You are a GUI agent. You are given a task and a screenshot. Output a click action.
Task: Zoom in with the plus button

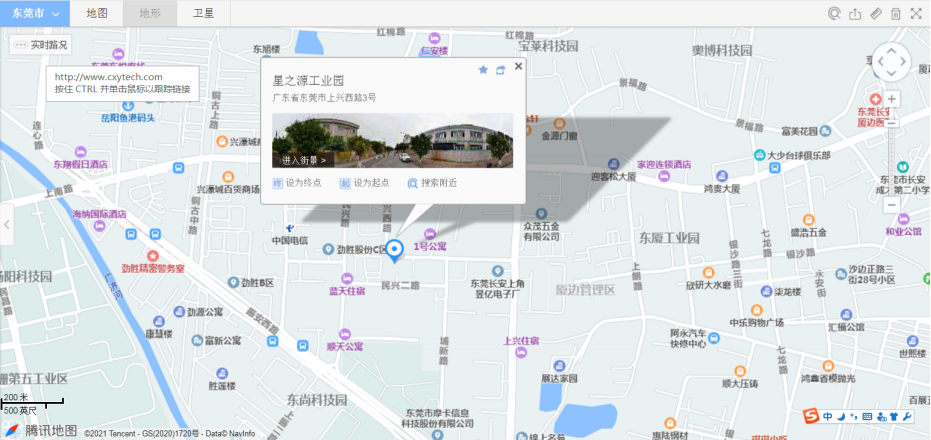pyautogui.click(x=892, y=99)
